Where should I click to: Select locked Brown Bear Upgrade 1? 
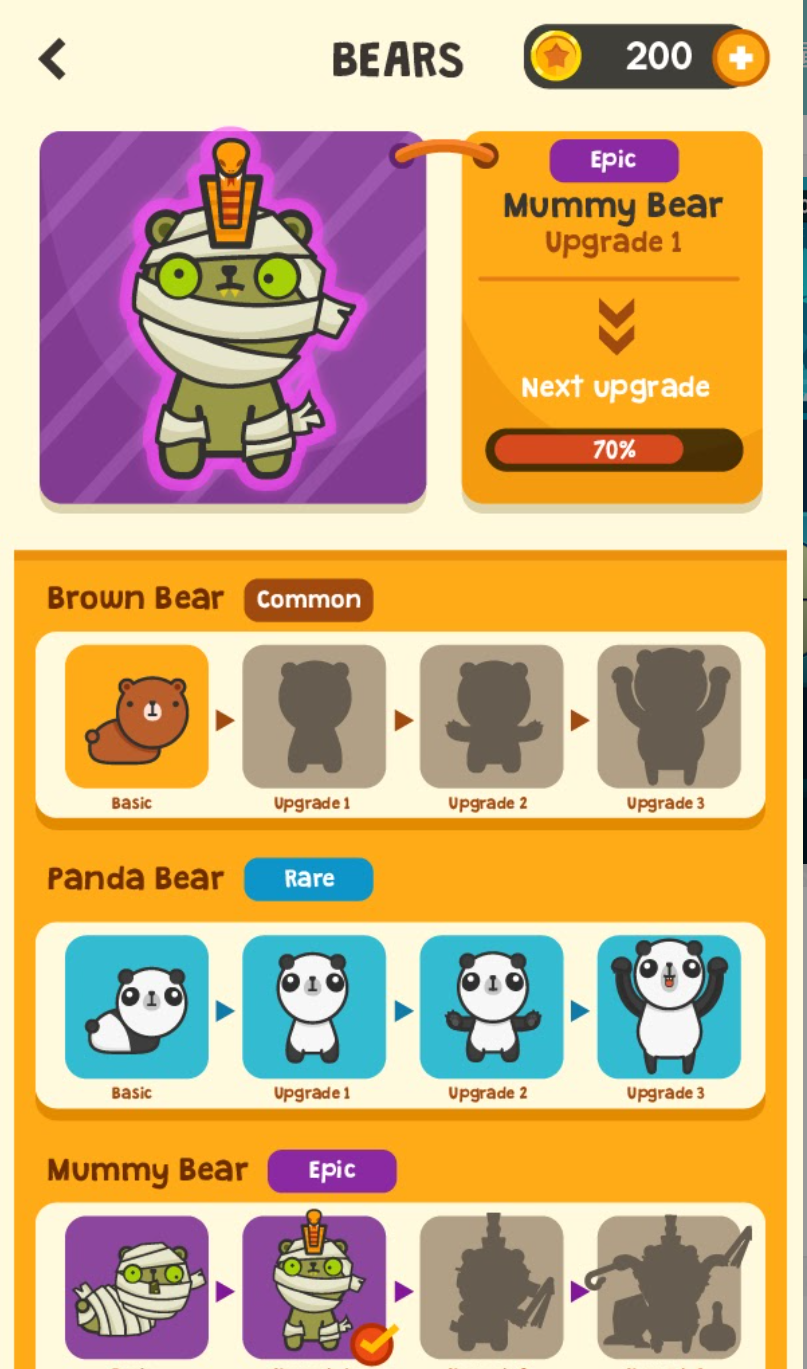coord(314,716)
